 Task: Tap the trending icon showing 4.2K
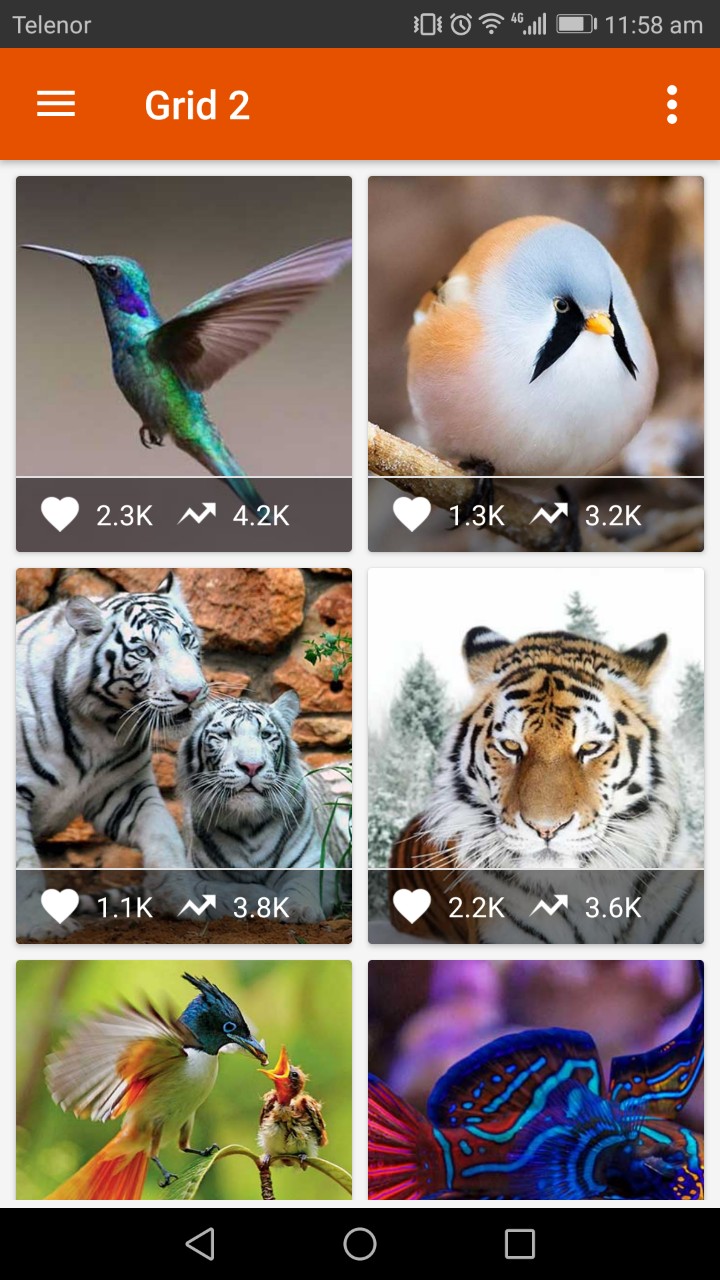[x=197, y=515]
